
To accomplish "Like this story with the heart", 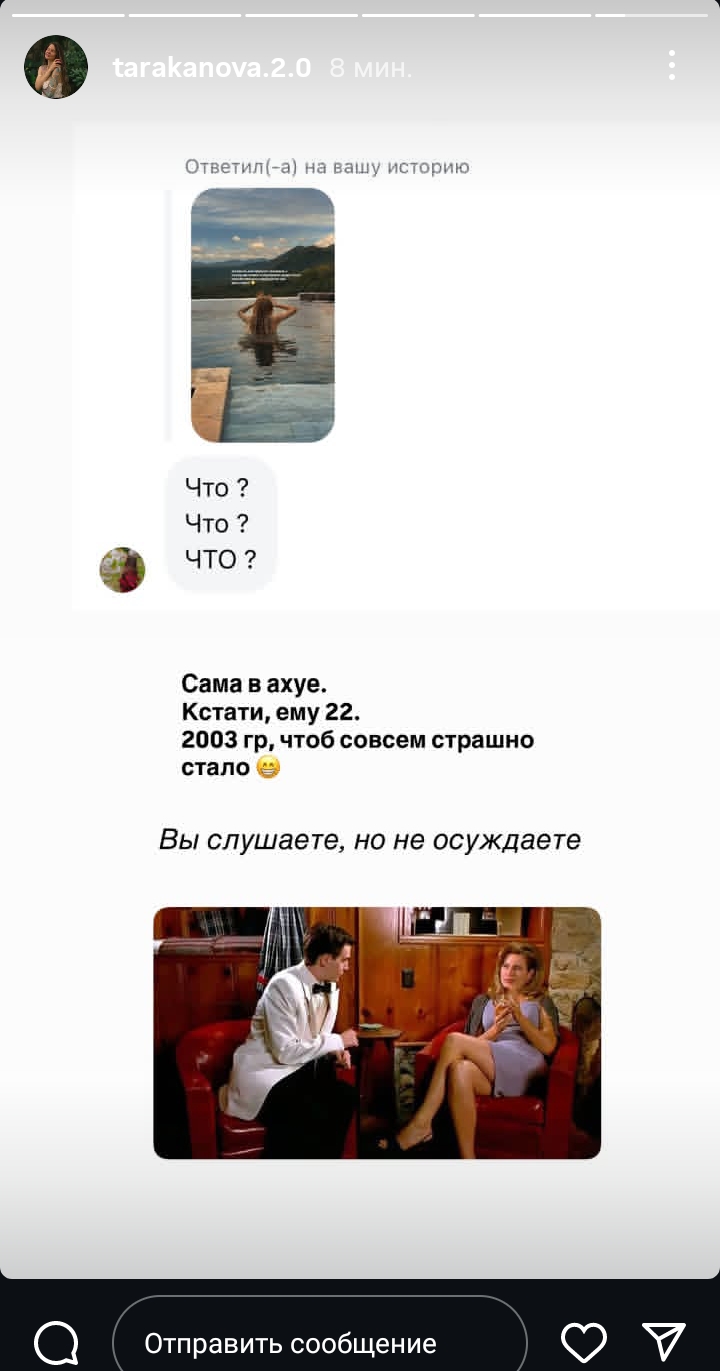I will pyautogui.click(x=583, y=1341).
